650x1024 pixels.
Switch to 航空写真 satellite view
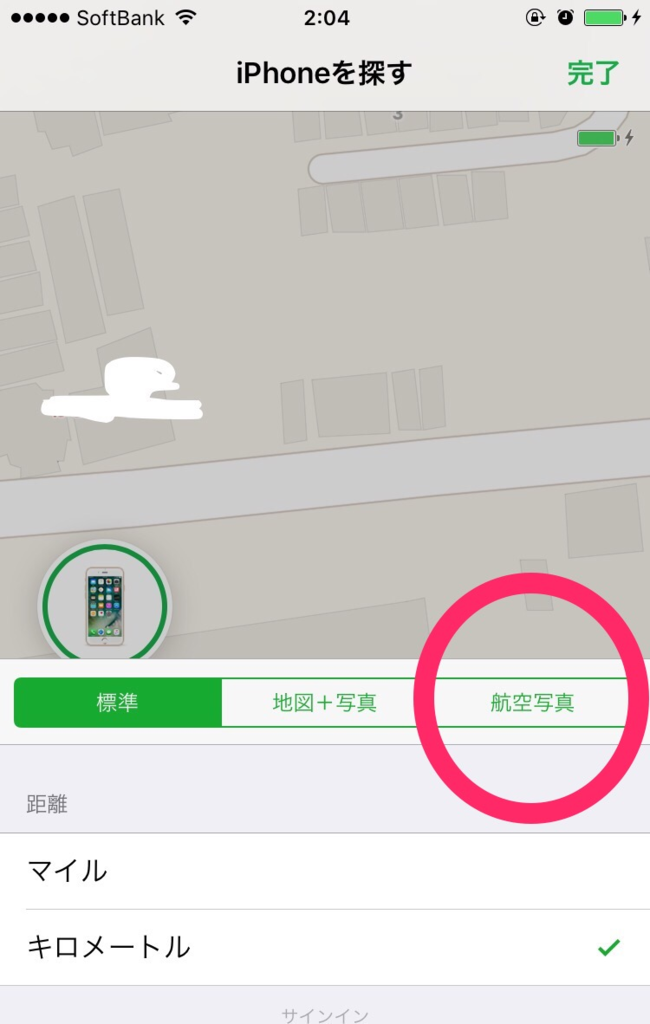pyautogui.click(x=531, y=702)
